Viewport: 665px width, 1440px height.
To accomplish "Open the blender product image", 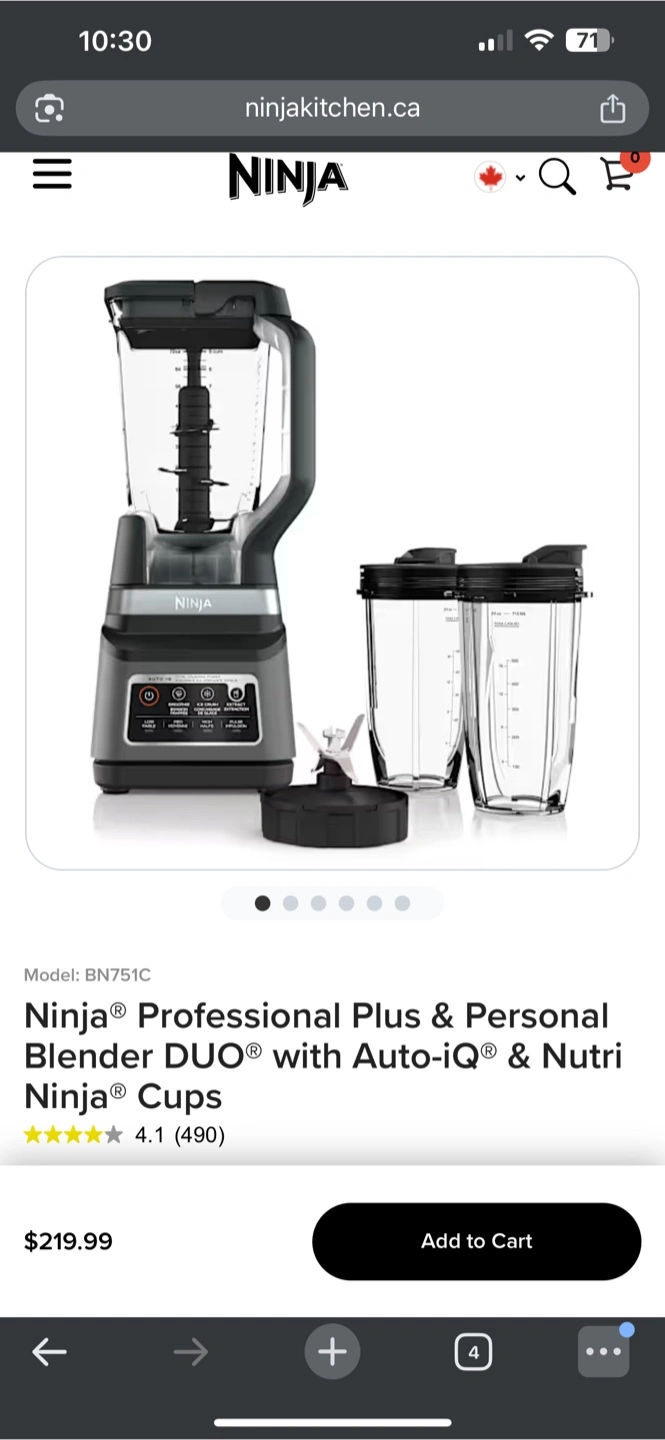I will (x=332, y=563).
